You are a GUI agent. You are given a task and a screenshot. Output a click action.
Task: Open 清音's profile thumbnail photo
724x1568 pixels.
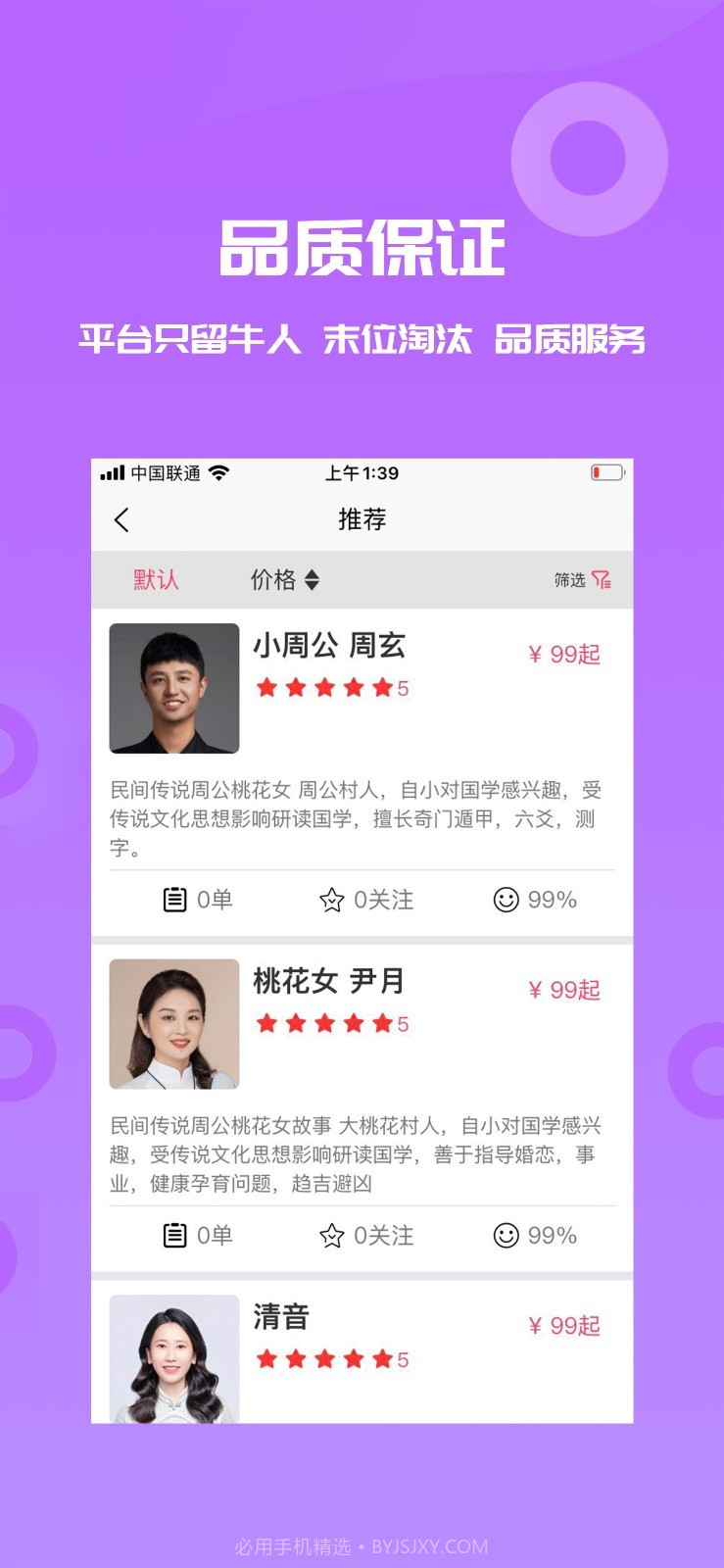click(x=173, y=1362)
